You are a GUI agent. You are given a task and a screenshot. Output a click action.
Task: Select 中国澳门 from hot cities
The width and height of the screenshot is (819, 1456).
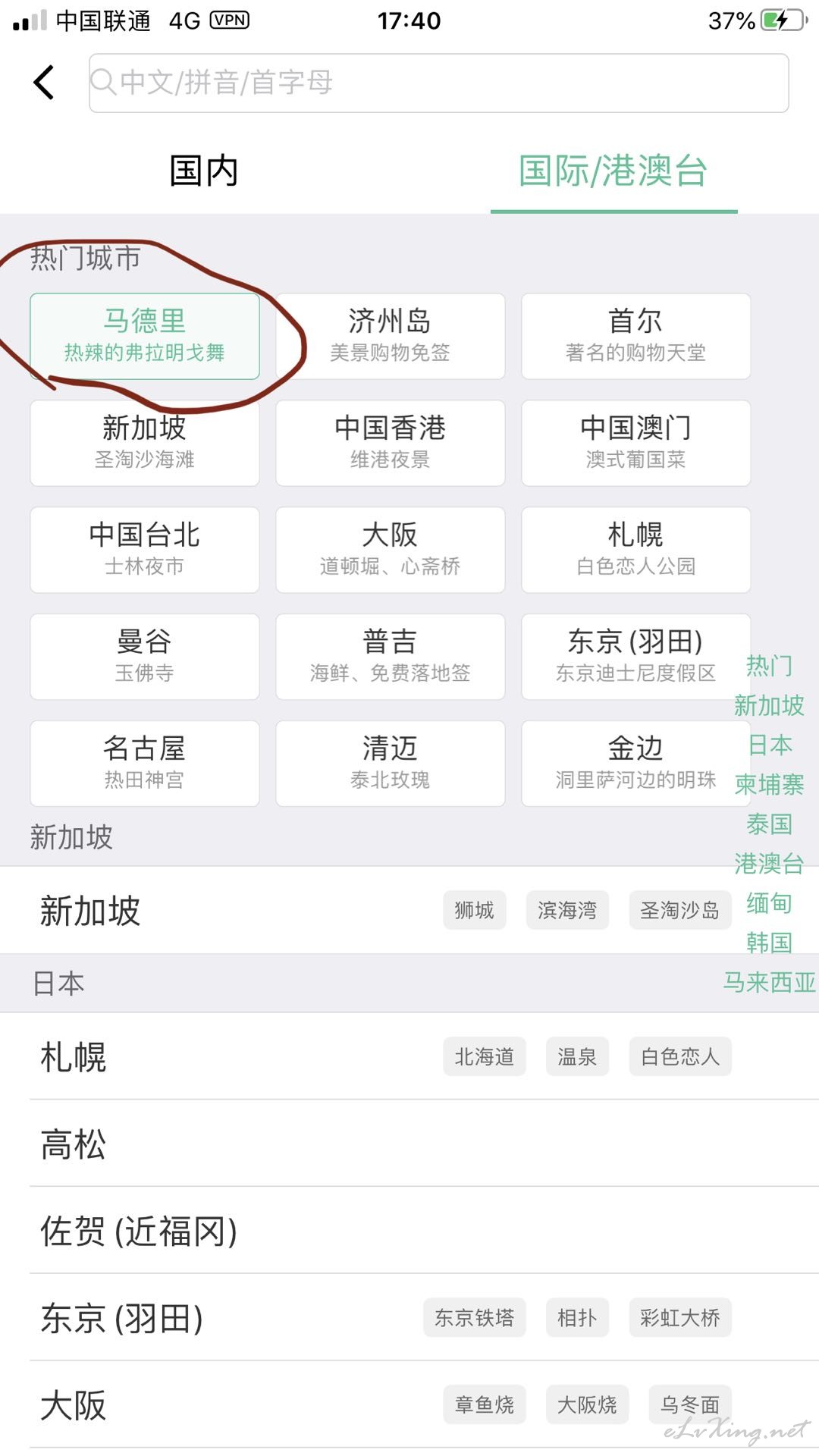click(635, 443)
